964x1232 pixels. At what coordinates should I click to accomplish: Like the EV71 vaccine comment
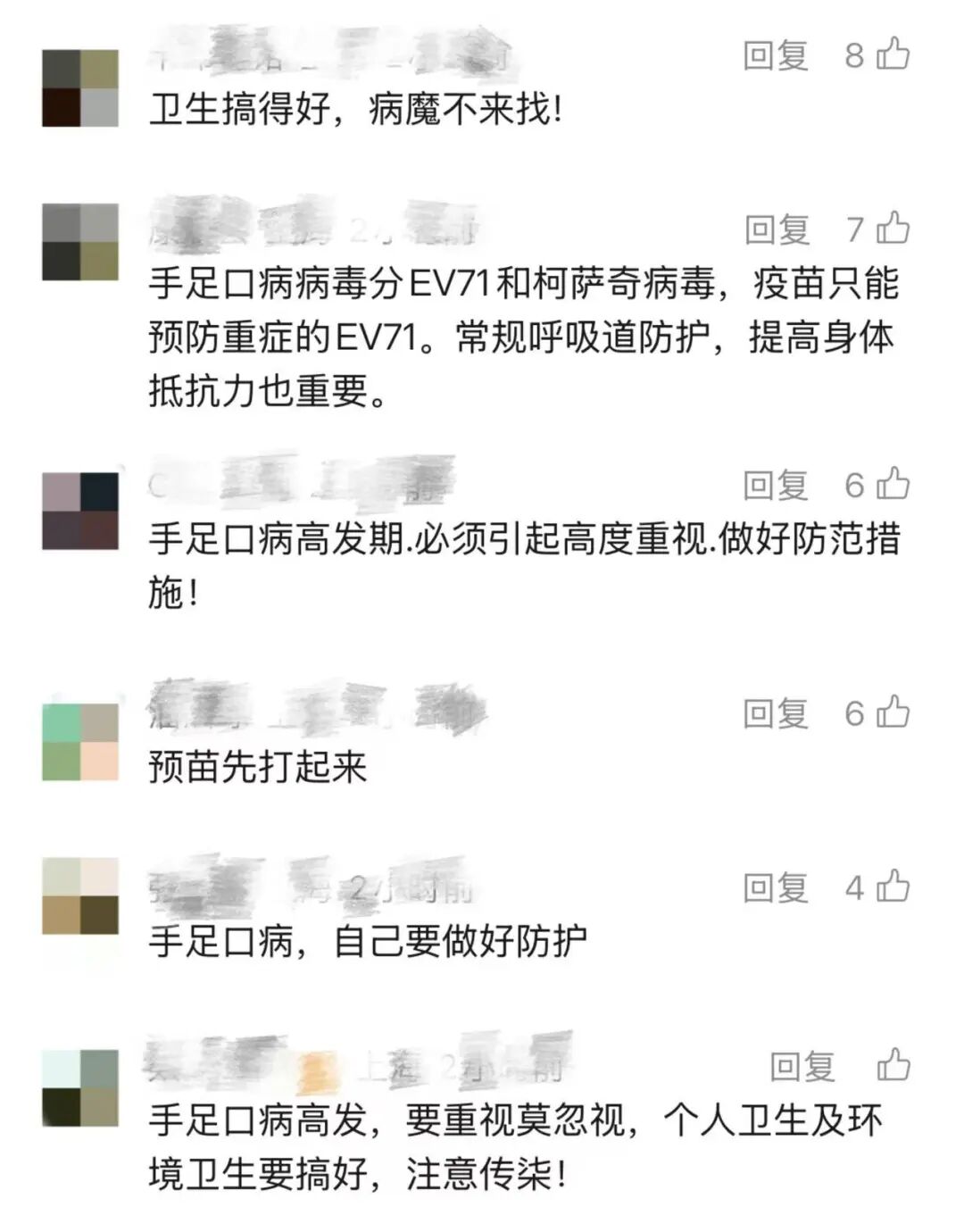[893, 229]
